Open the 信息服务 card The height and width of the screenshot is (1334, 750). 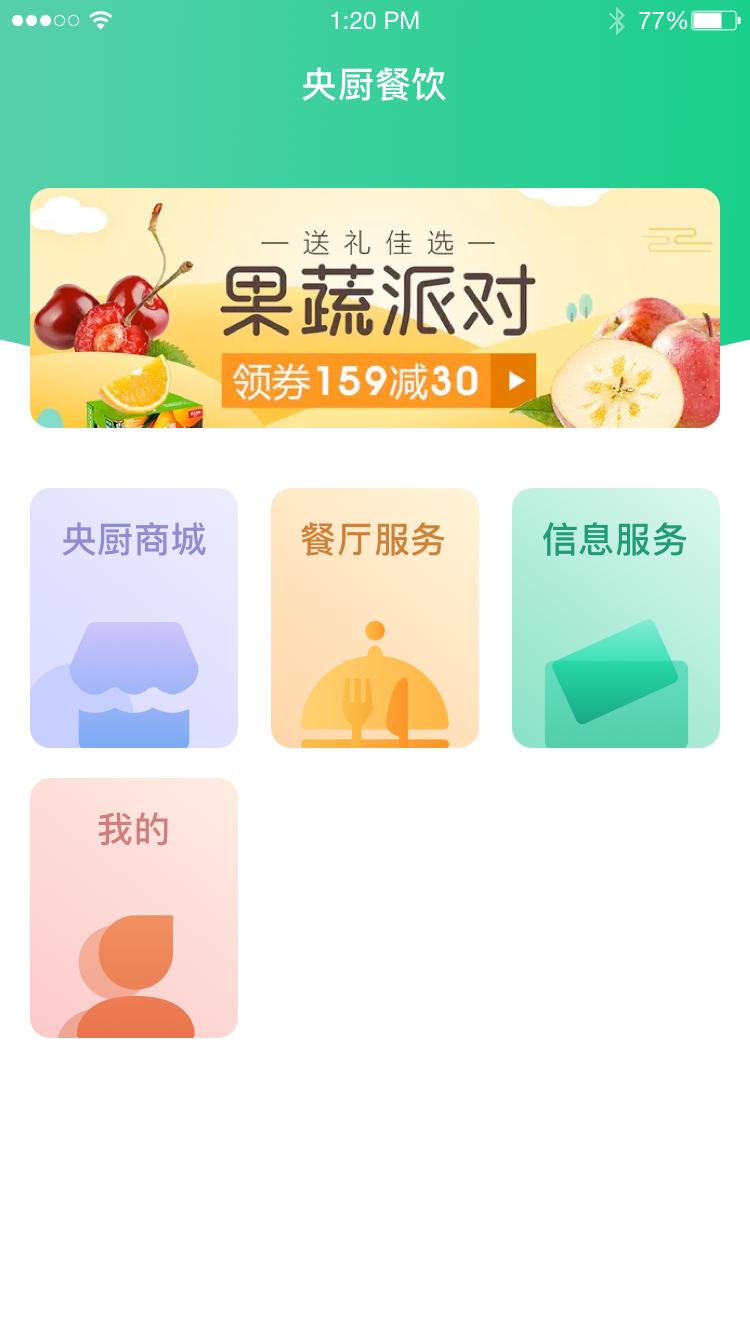[x=614, y=618]
